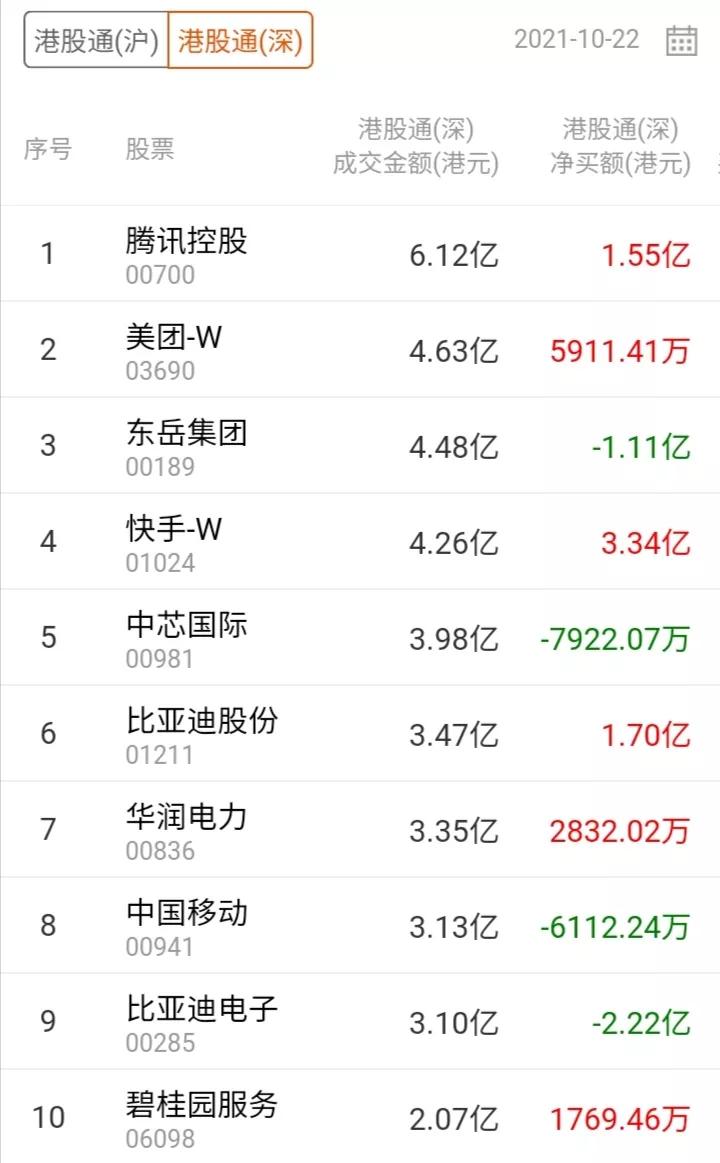Select the 快手-W stock entry
The width and height of the screenshot is (720, 1163).
click(172, 527)
